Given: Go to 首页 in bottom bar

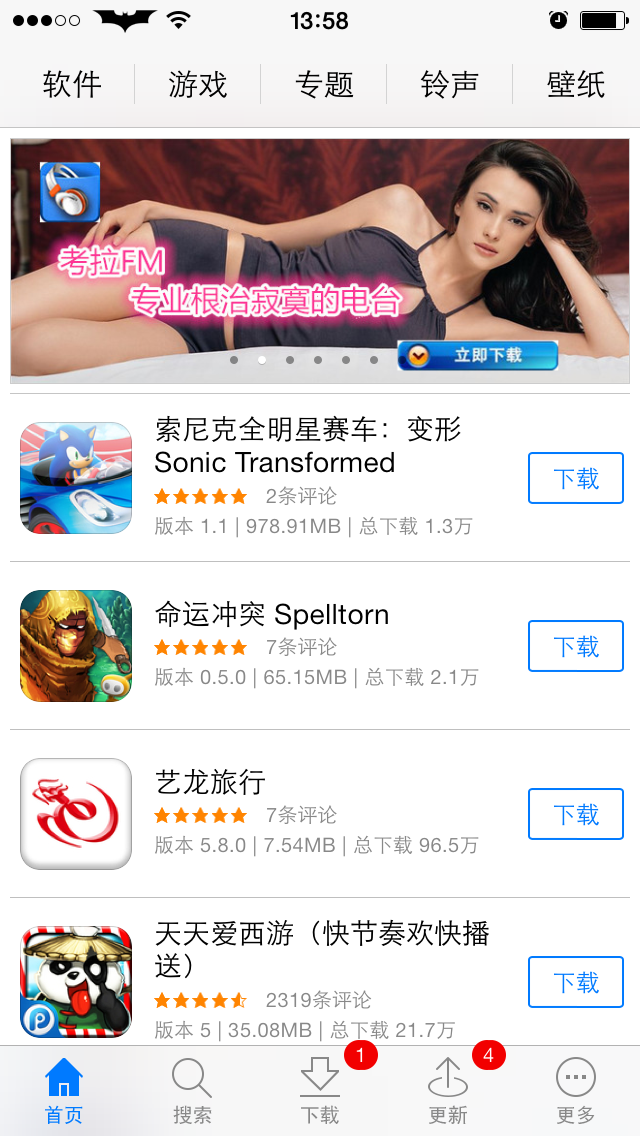Looking at the screenshot, I should (x=64, y=1092).
